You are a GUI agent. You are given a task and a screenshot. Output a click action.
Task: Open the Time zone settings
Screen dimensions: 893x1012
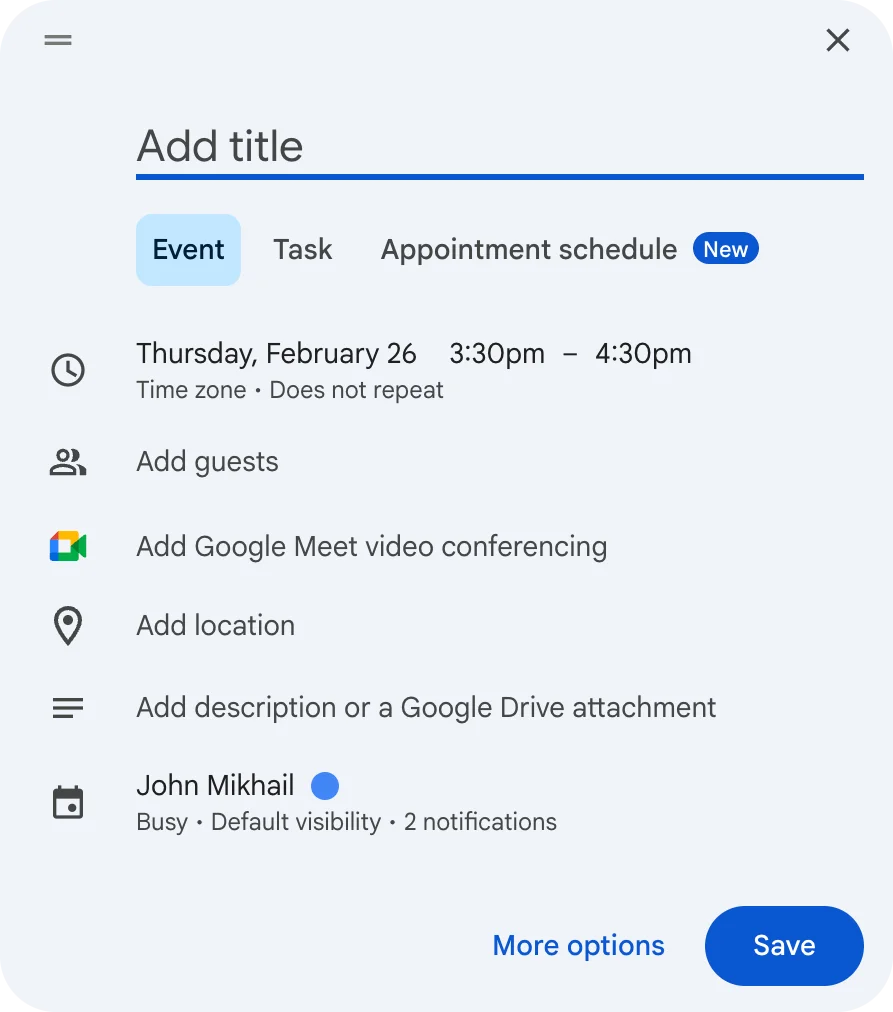click(191, 390)
